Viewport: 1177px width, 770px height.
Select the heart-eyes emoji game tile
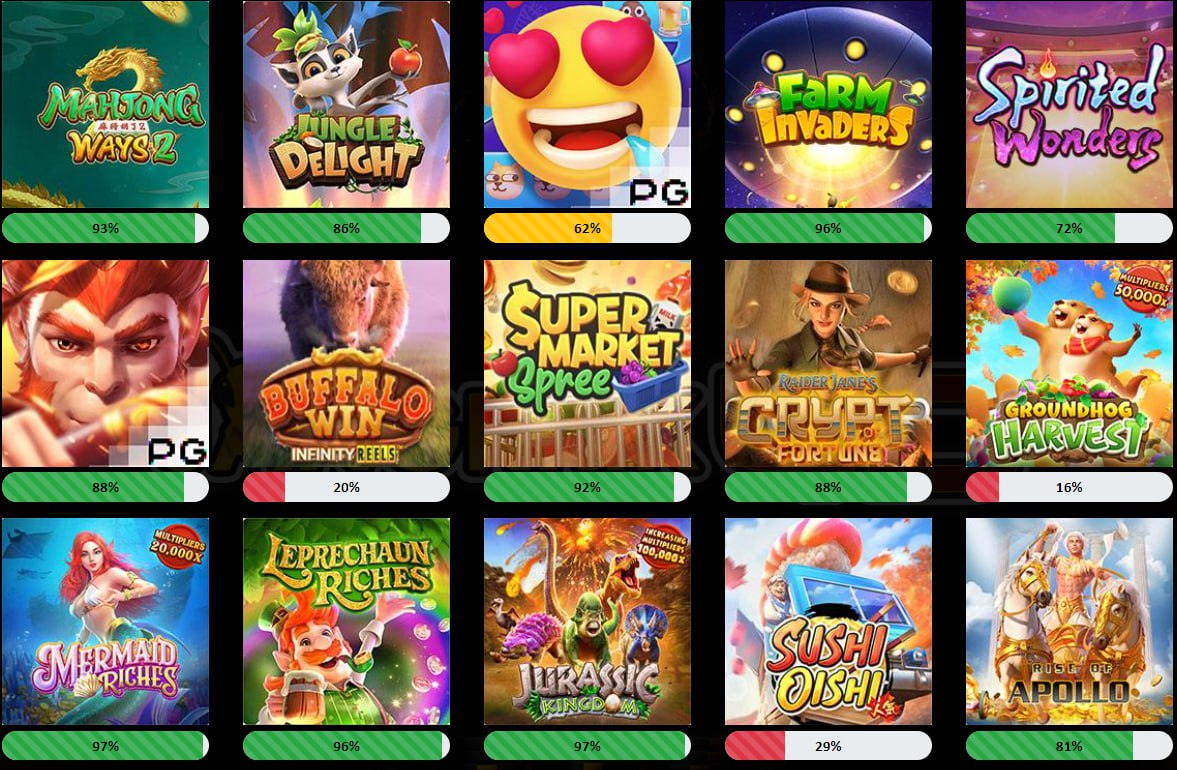tap(587, 104)
